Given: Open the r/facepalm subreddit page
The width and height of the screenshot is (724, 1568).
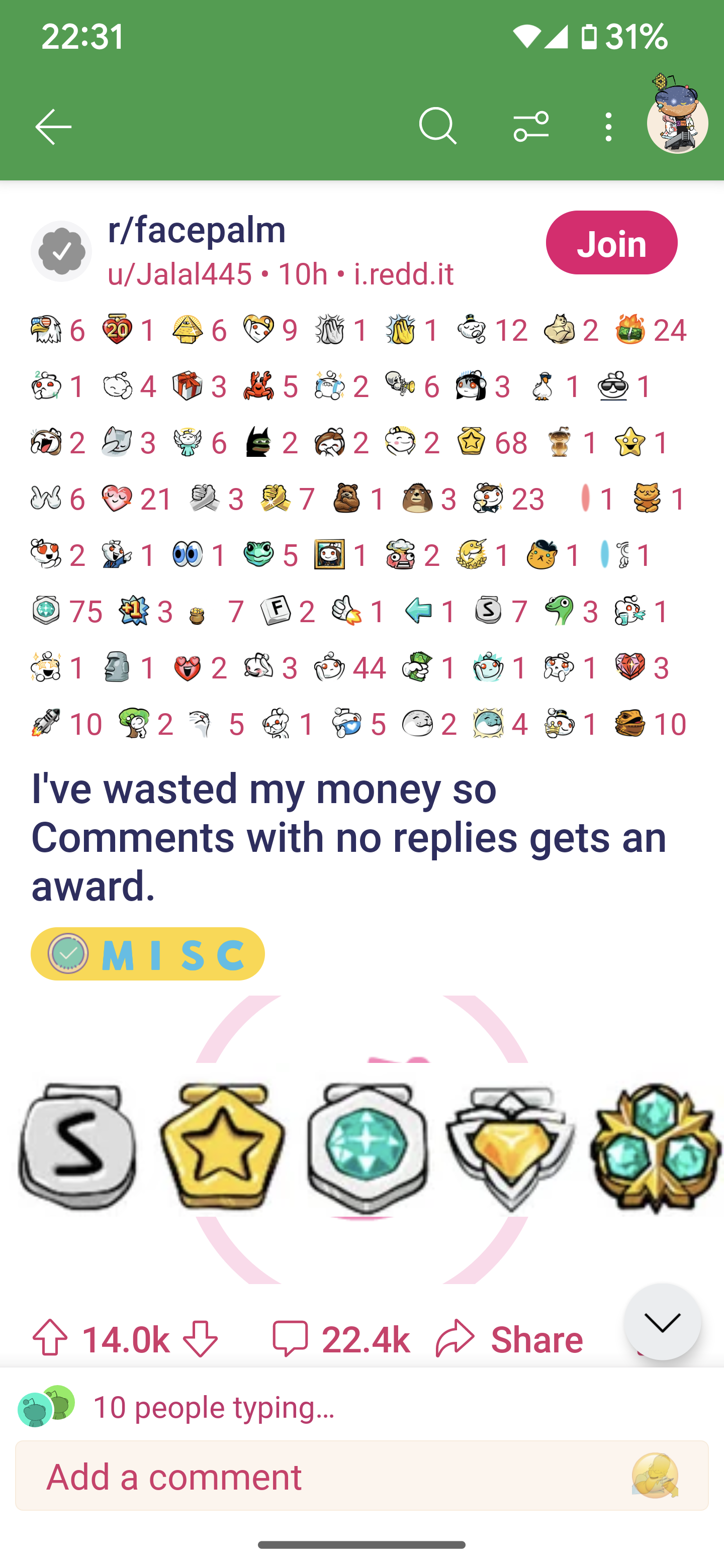Looking at the screenshot, I should 197,230.
